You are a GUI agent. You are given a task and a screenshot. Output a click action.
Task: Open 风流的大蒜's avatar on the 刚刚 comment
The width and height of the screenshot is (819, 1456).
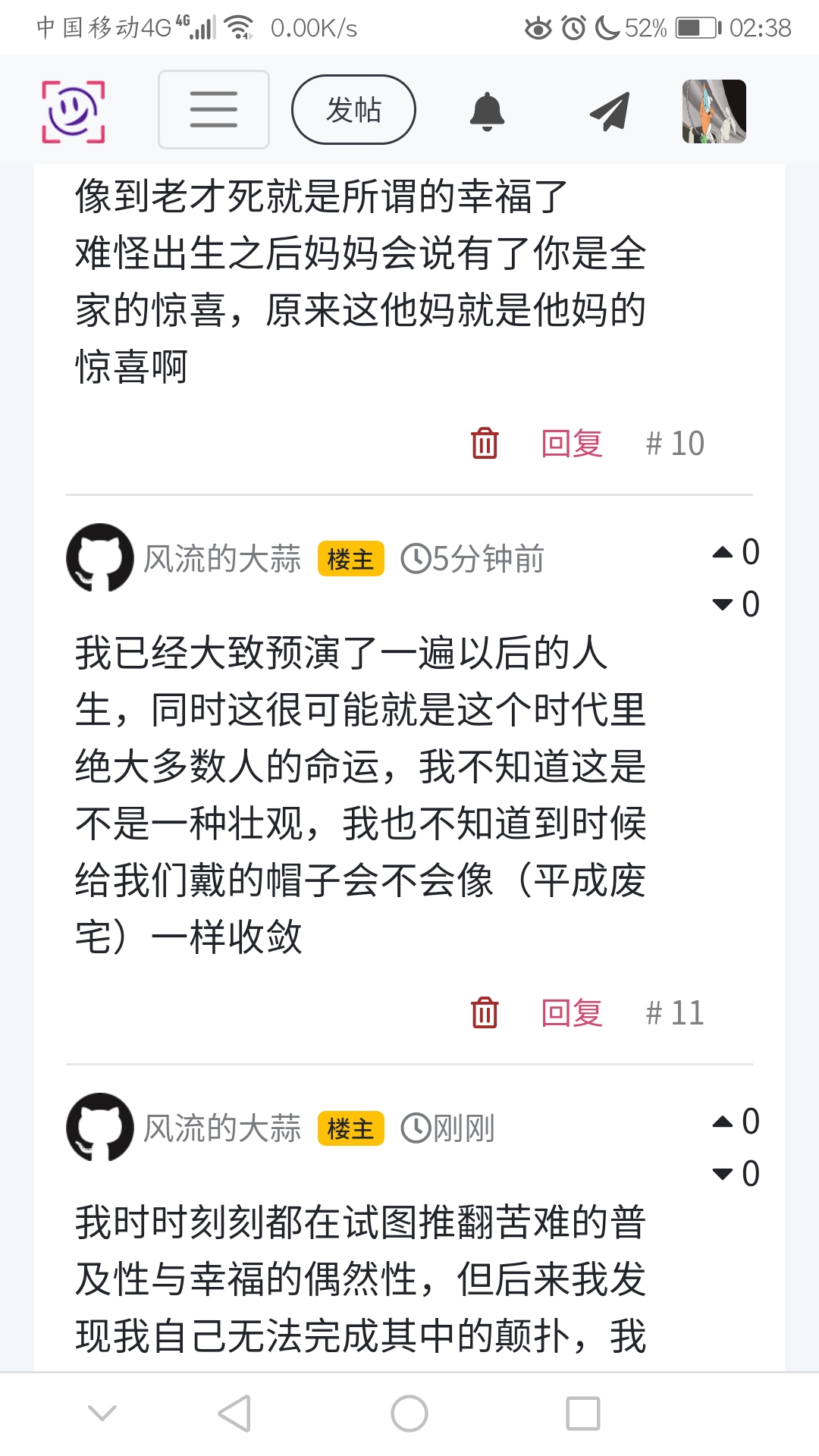100,1127
